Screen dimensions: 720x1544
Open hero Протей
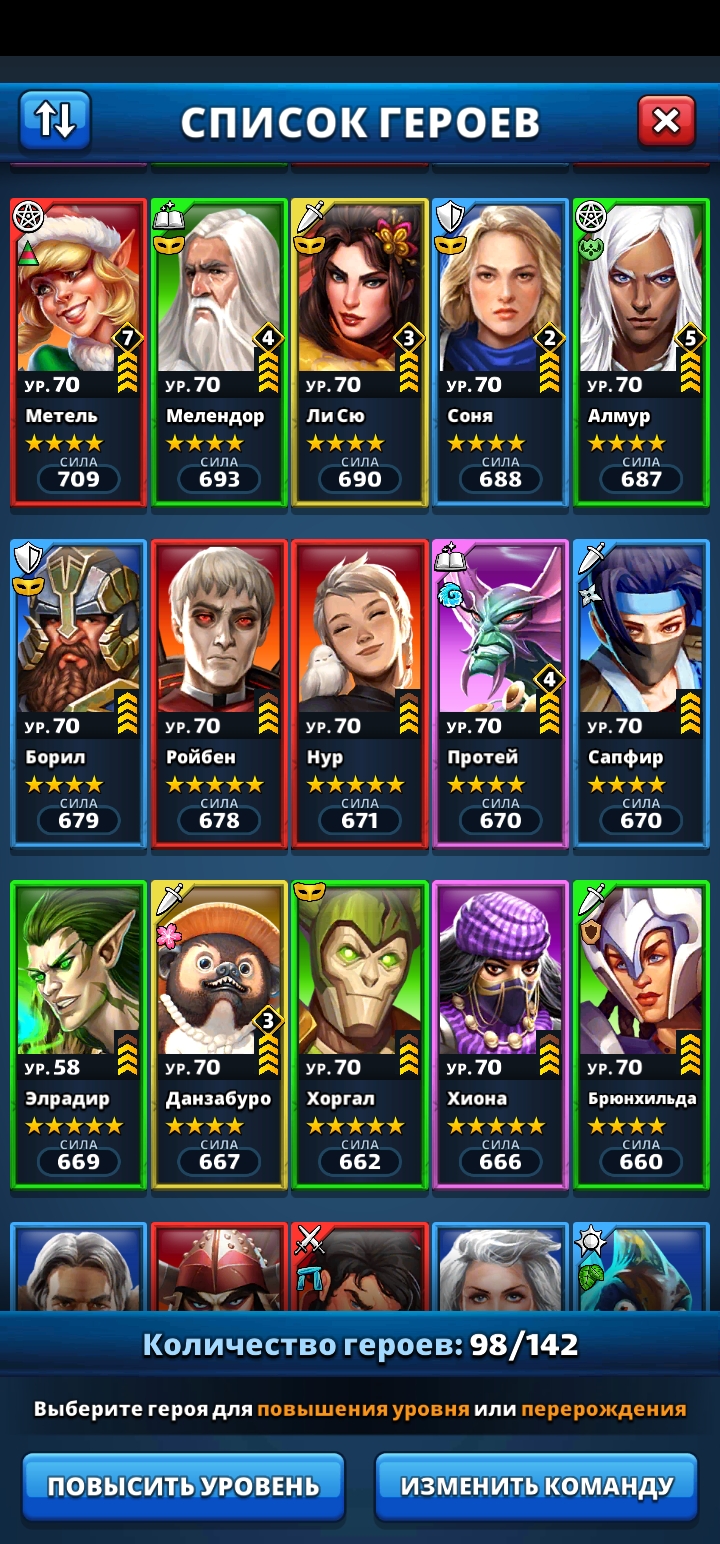pyautogui.click(x=500, y=692)
